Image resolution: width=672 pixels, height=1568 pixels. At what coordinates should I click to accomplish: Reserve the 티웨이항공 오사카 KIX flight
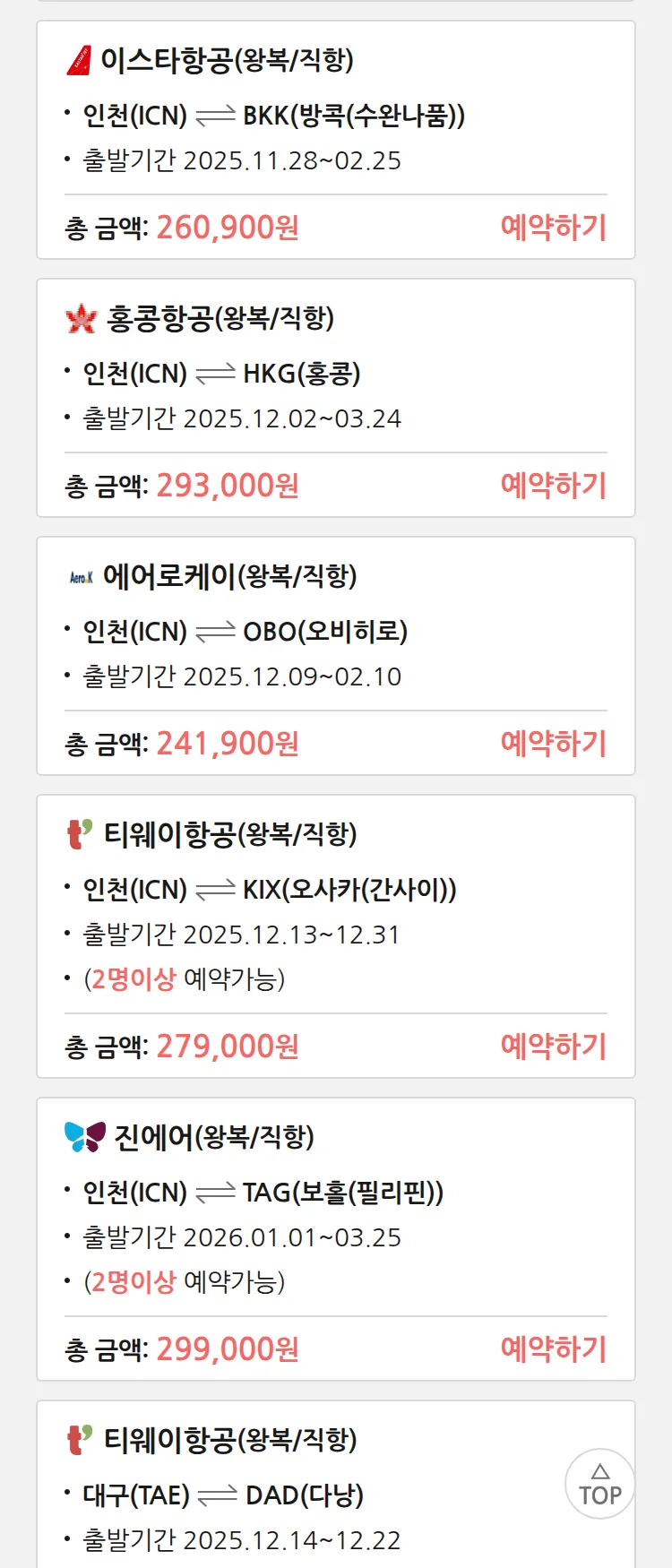coord(553,1047)
